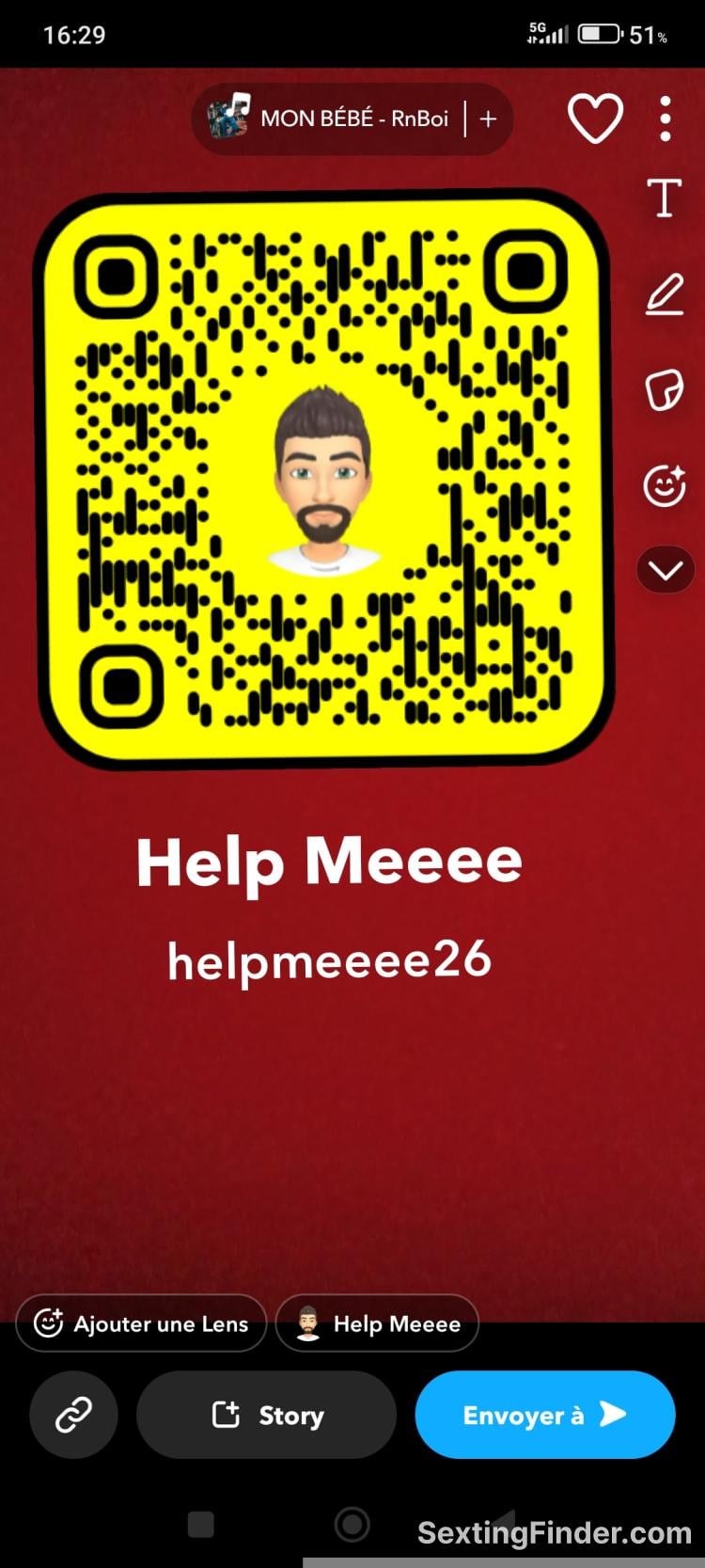705x1568 pixels.
Task: Tap the battery level indicator
Action: (599, 33)
